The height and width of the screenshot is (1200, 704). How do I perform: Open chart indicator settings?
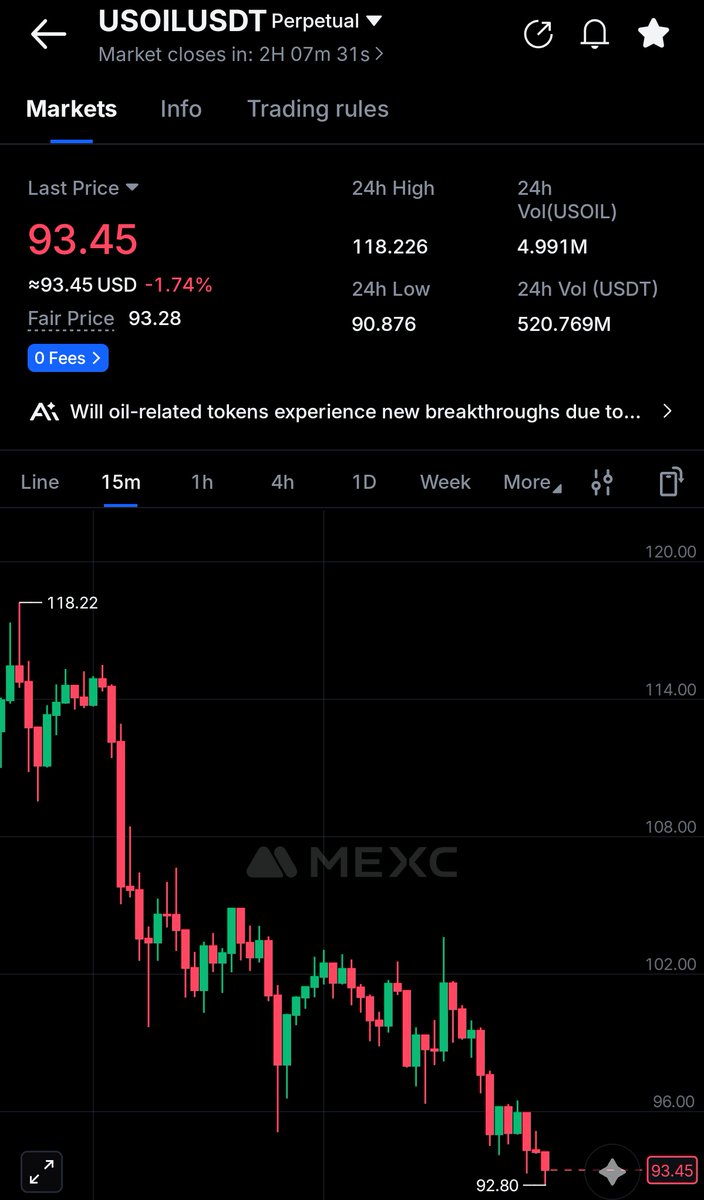point(602,482)
